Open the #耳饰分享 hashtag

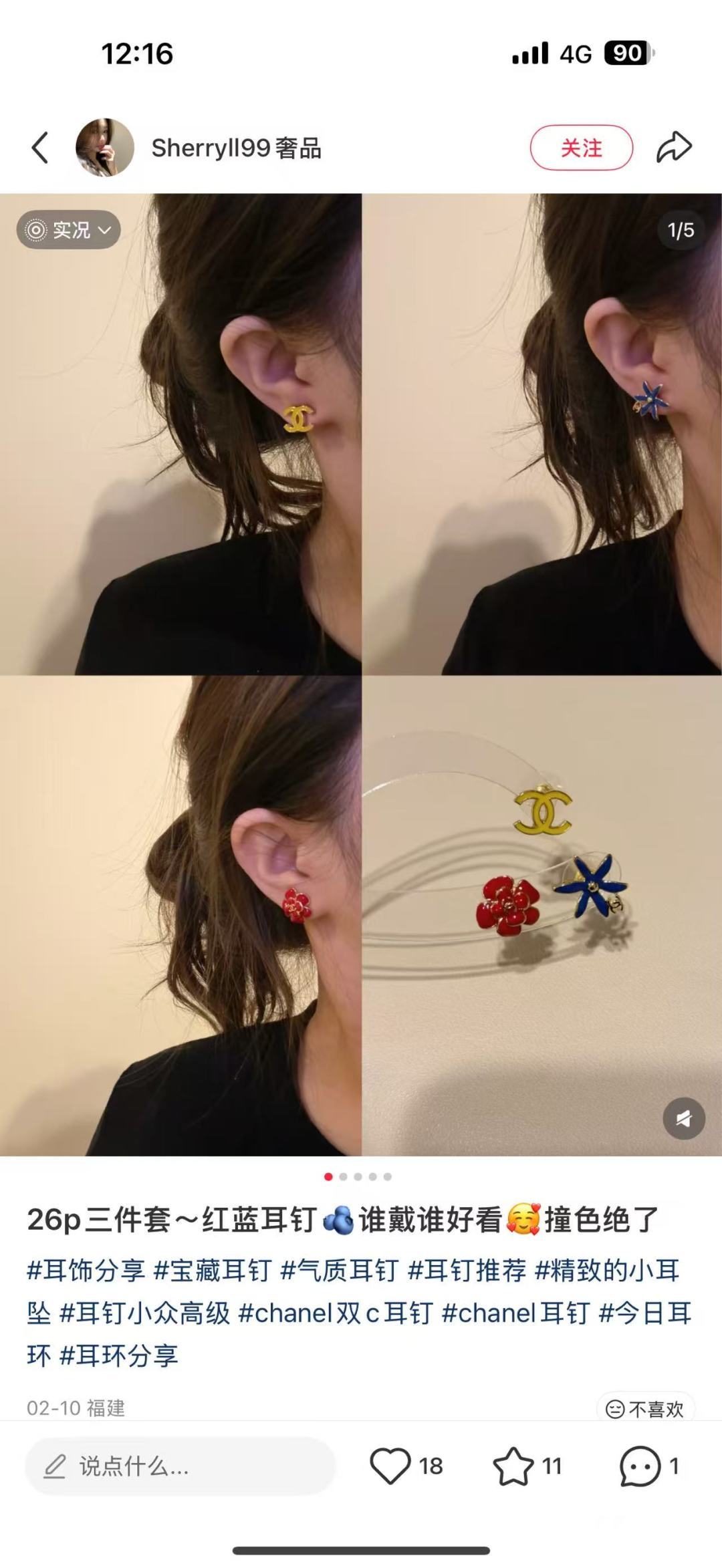[86, 1270]
